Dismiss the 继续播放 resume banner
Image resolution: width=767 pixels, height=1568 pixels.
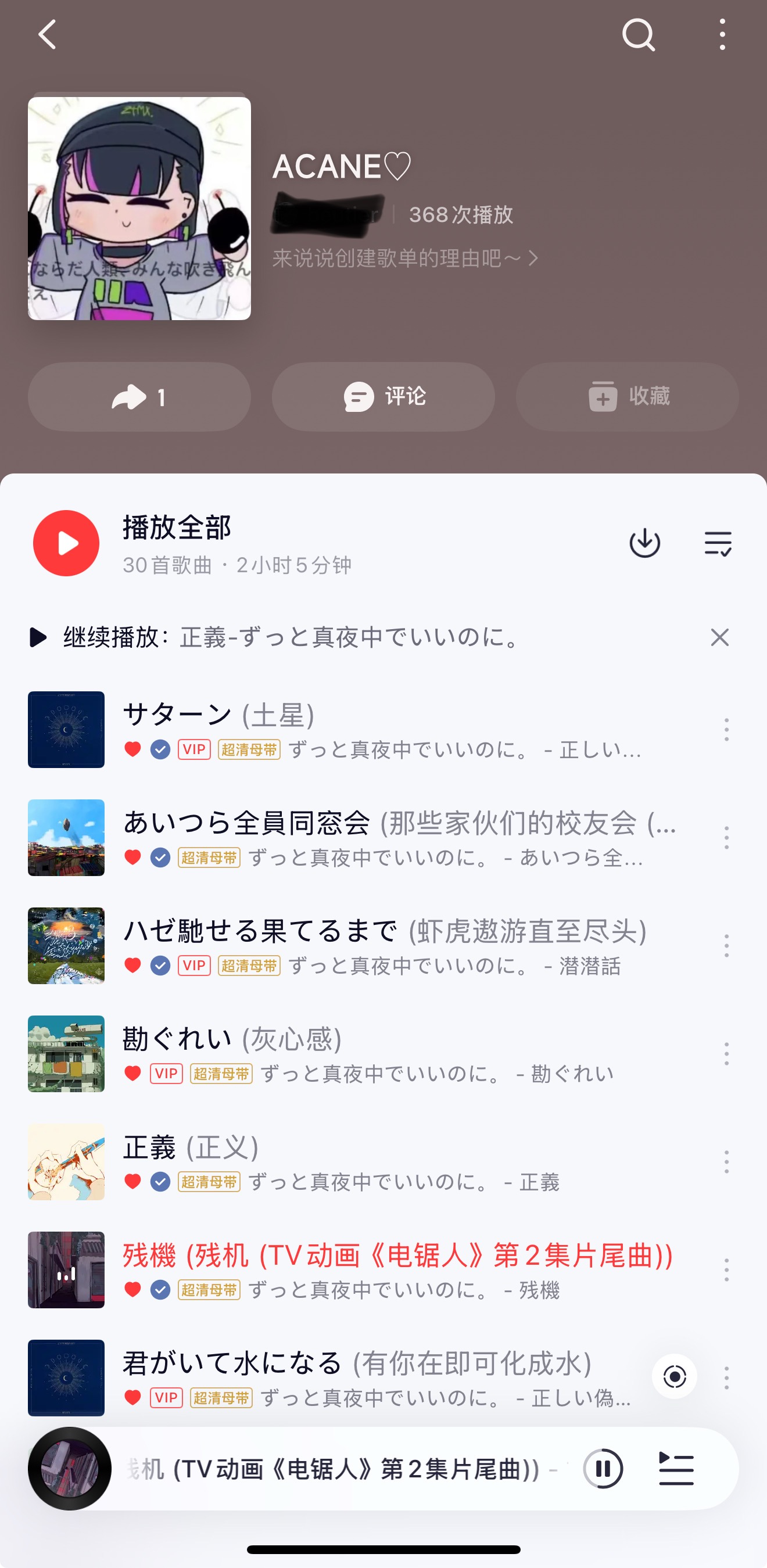pos(719,637)
